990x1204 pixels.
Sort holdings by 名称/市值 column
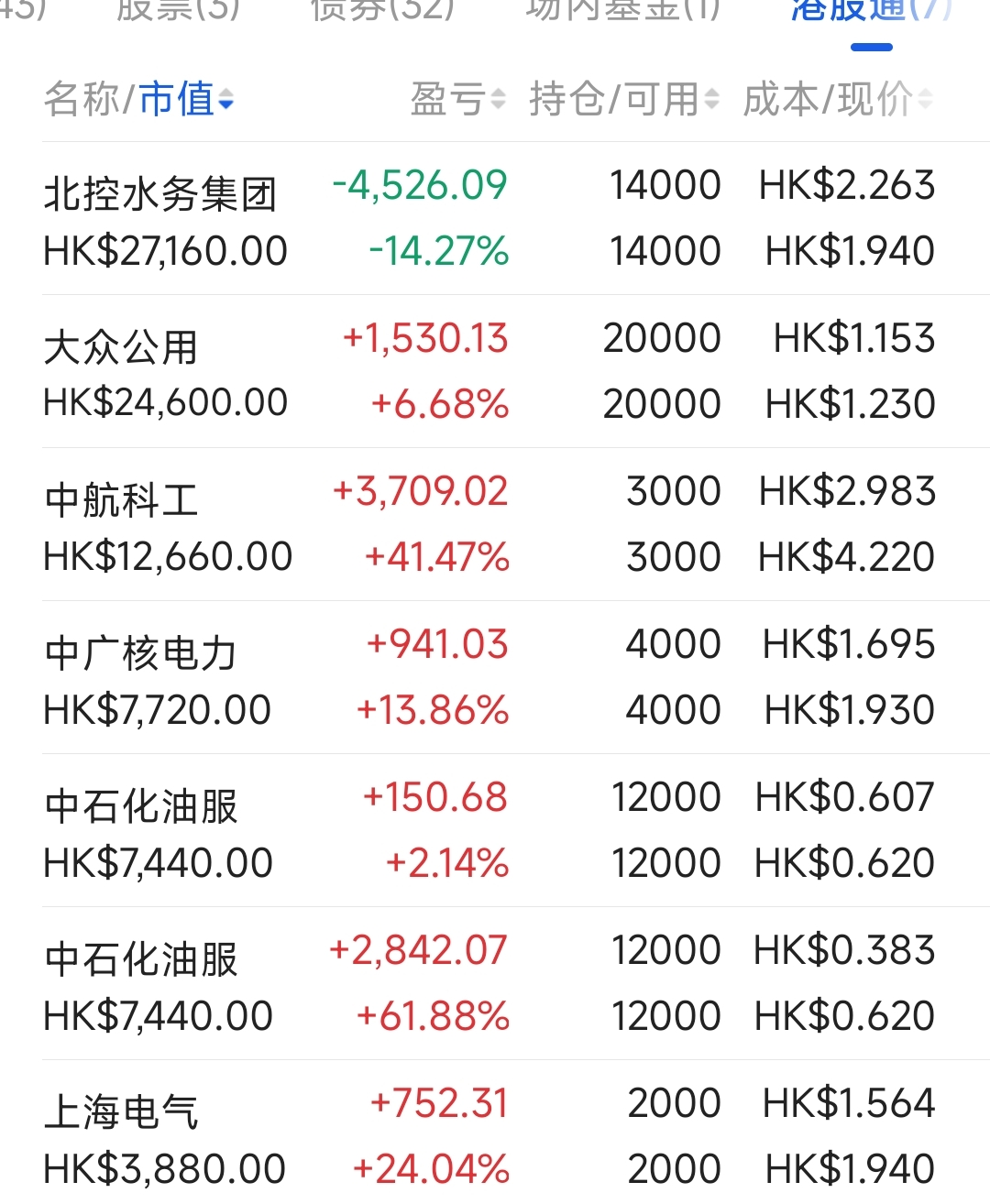(x=138, y=99)
